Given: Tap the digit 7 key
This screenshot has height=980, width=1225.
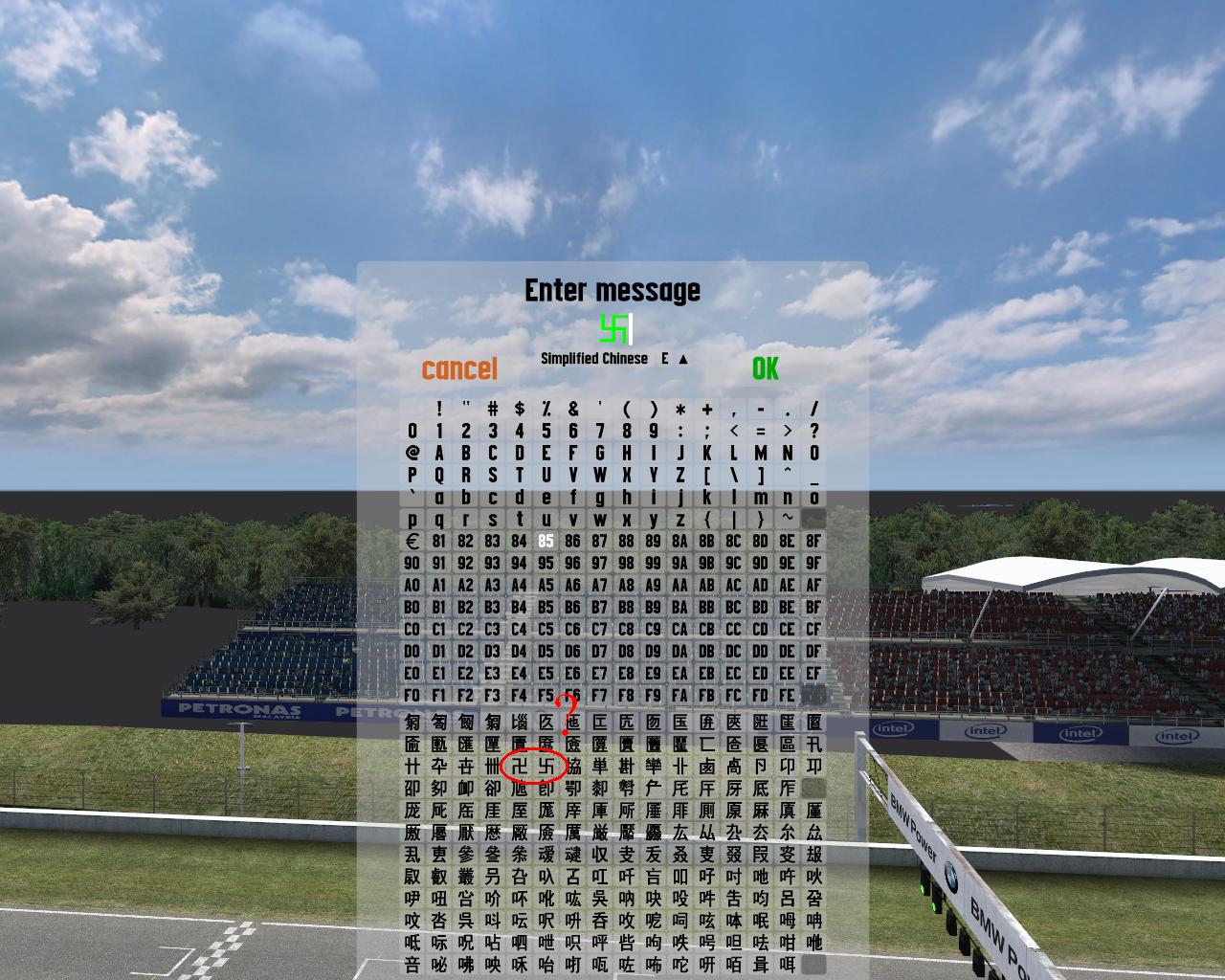Looking at the screenshot, I should point(600,431).
